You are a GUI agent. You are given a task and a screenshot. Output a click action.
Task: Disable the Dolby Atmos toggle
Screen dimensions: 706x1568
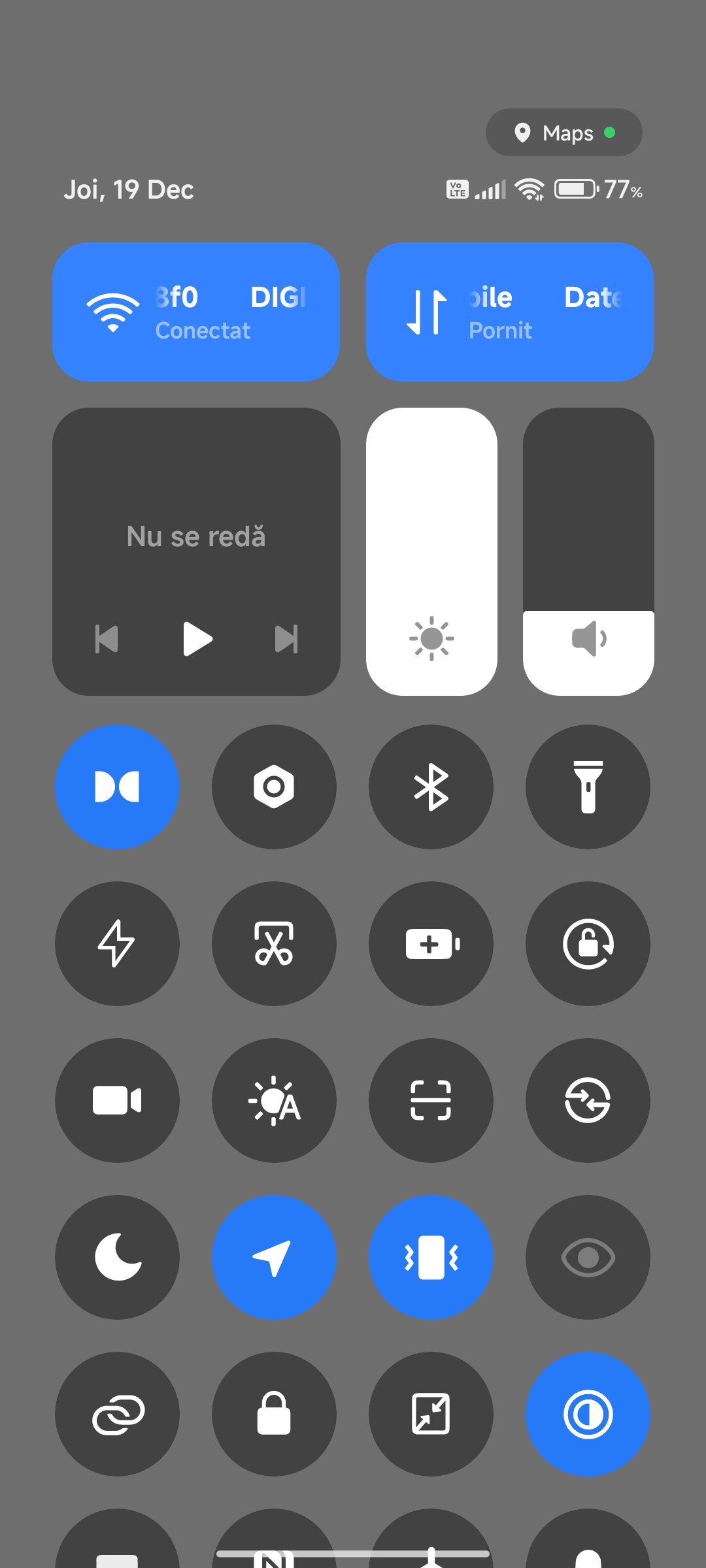117,787
